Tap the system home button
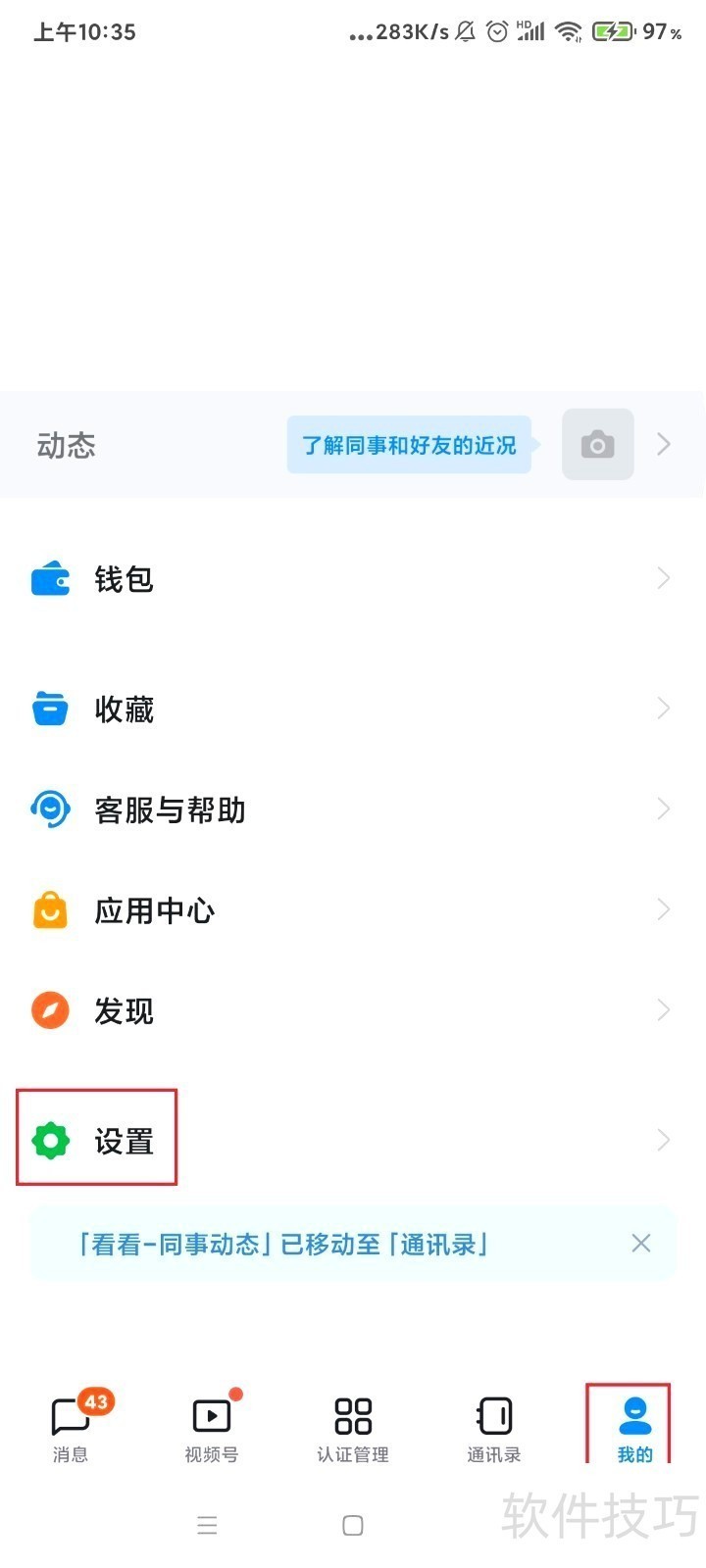 click(x=353, y=1525)
